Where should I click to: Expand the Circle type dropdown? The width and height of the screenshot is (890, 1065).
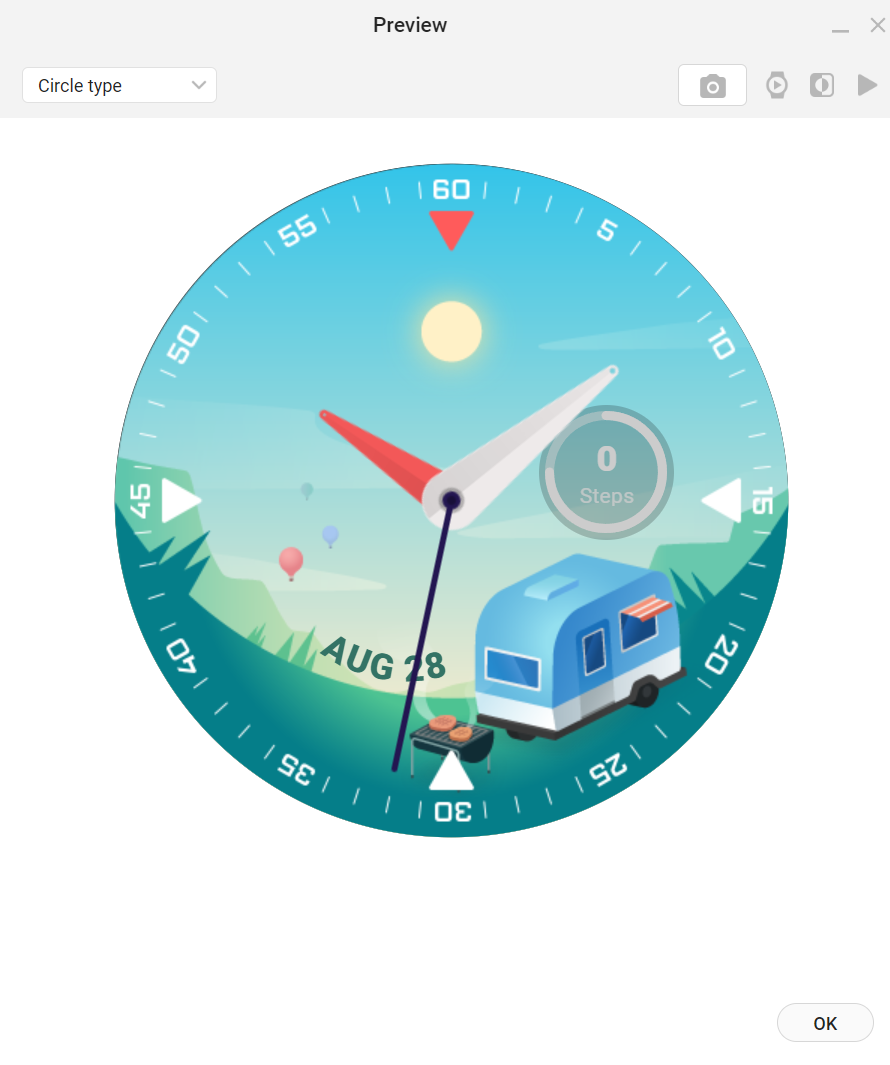pyautogui.click(x=119, y=85)
